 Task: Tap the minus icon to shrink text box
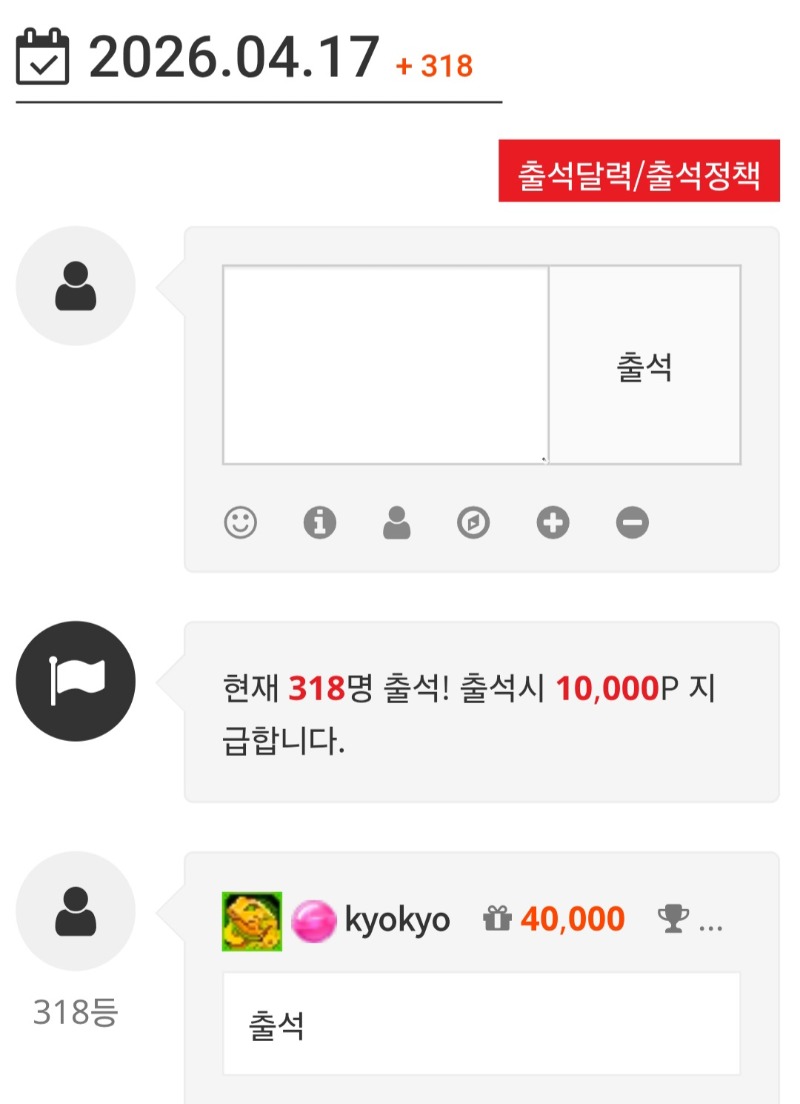pyautogui.click(x=632, y=522)
